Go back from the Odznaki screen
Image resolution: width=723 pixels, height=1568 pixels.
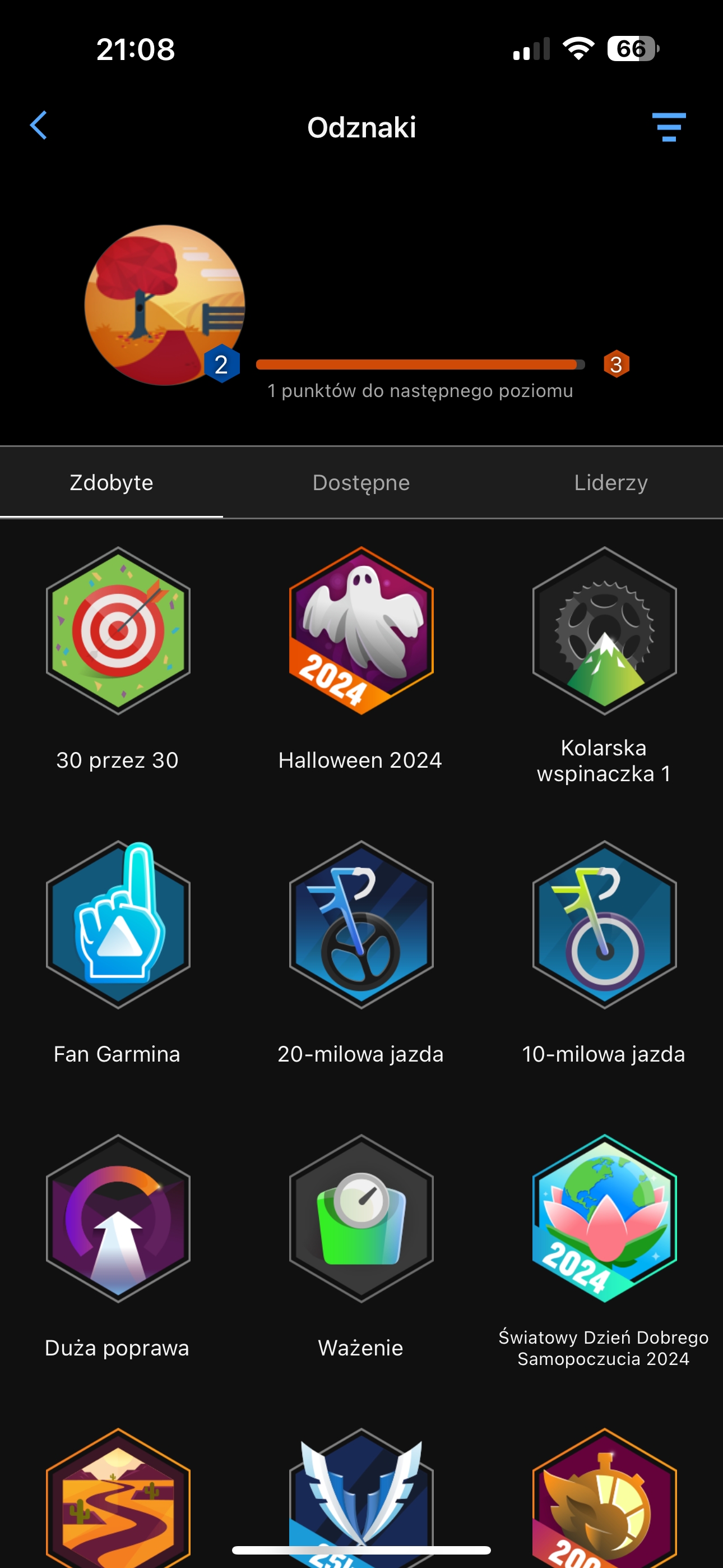click(x=38, y=126)
